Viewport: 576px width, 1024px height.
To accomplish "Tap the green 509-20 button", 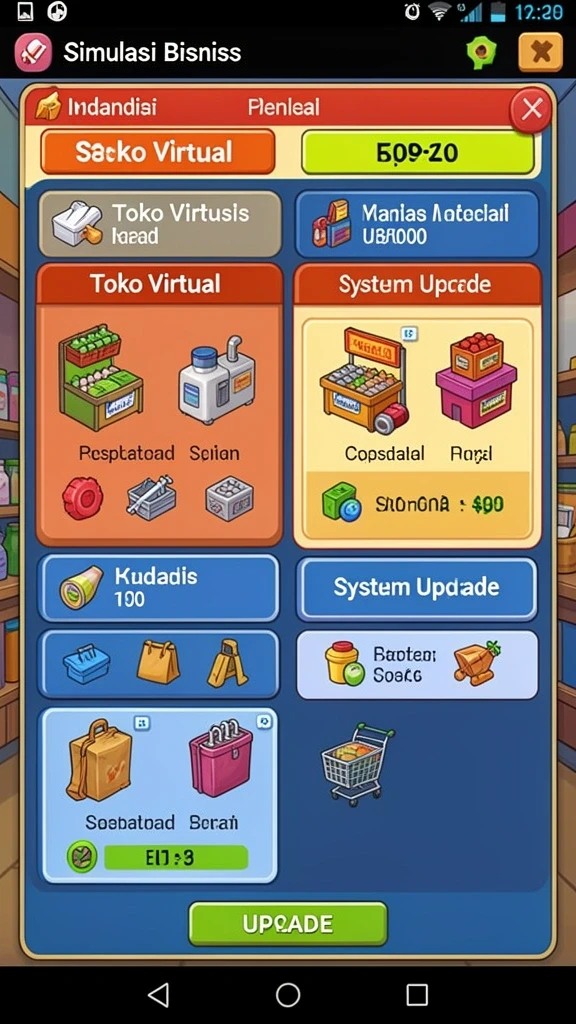I will coord(418,152).
